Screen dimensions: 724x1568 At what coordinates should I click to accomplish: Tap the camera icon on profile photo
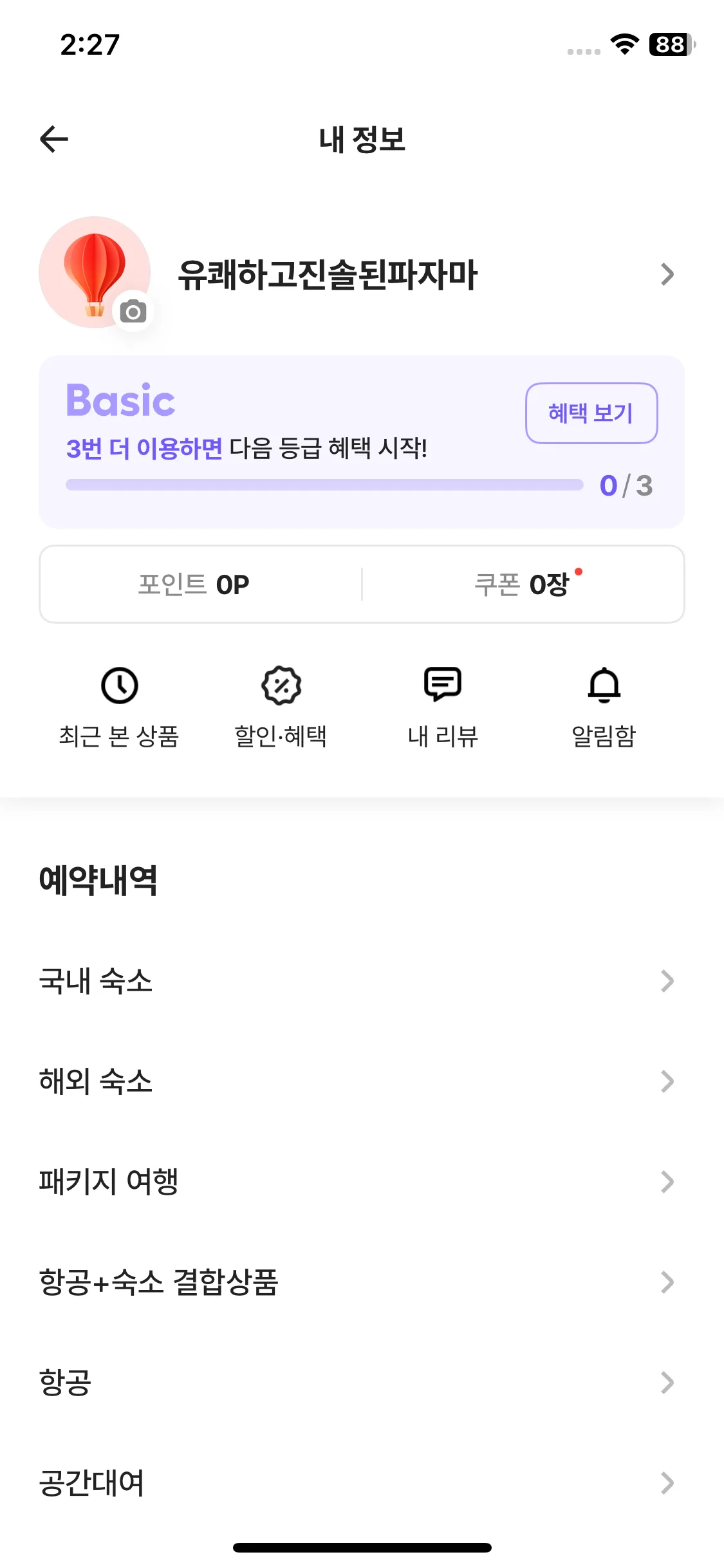point(132,312)
